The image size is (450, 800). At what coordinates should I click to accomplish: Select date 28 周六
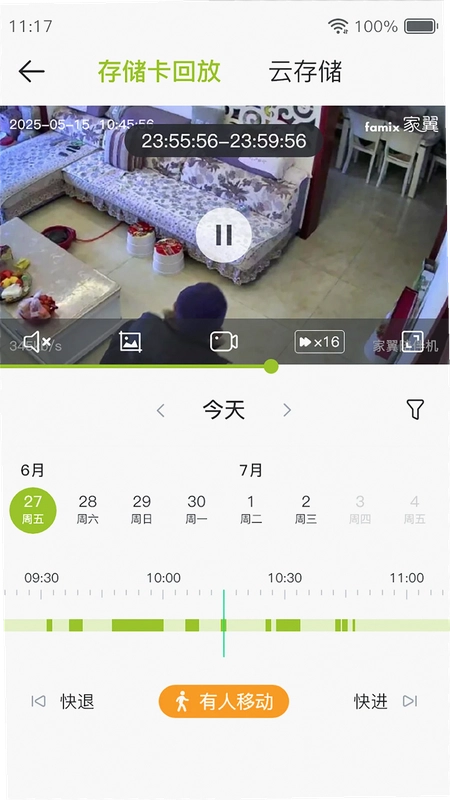coord(88,509)
